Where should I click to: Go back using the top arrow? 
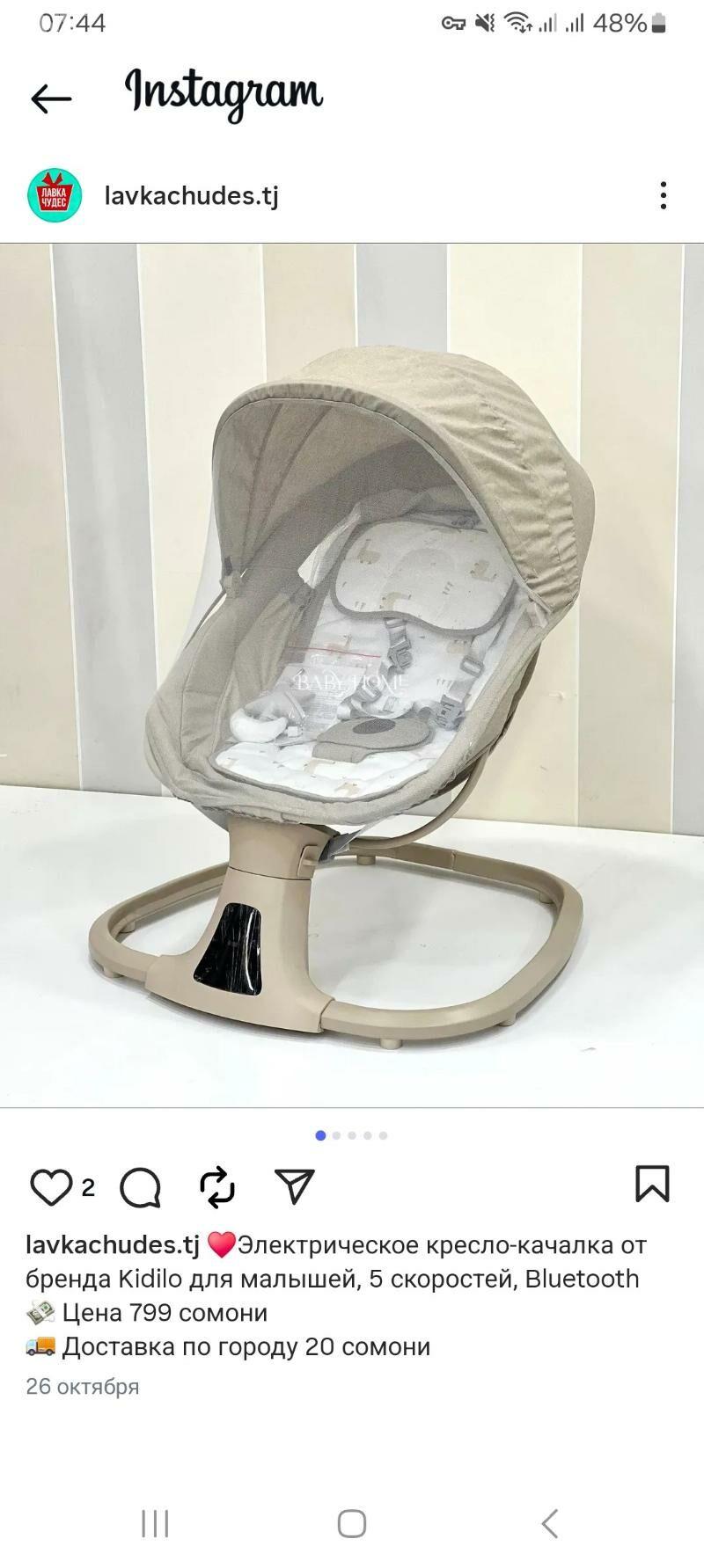50,98
